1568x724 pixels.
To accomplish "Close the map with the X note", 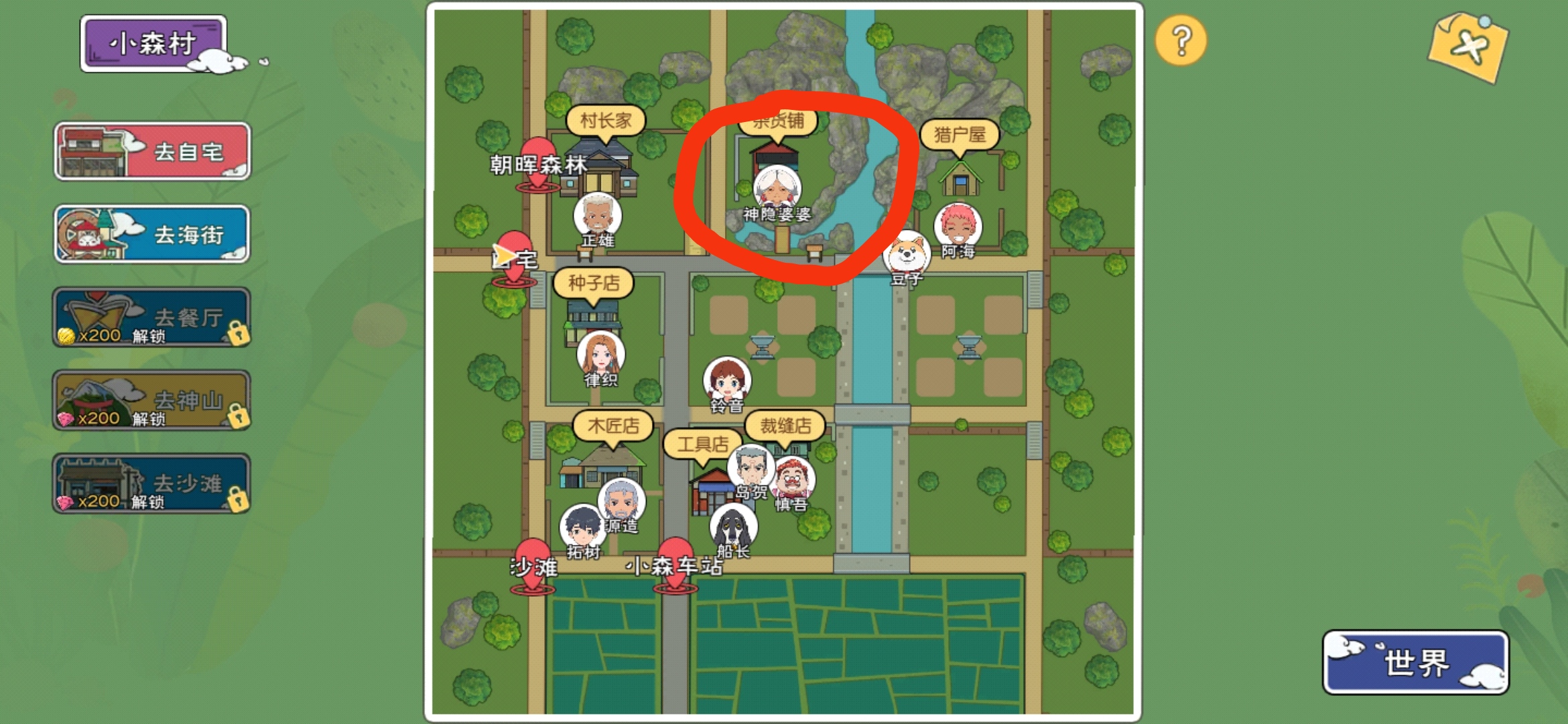I will tap(1467, 47).
